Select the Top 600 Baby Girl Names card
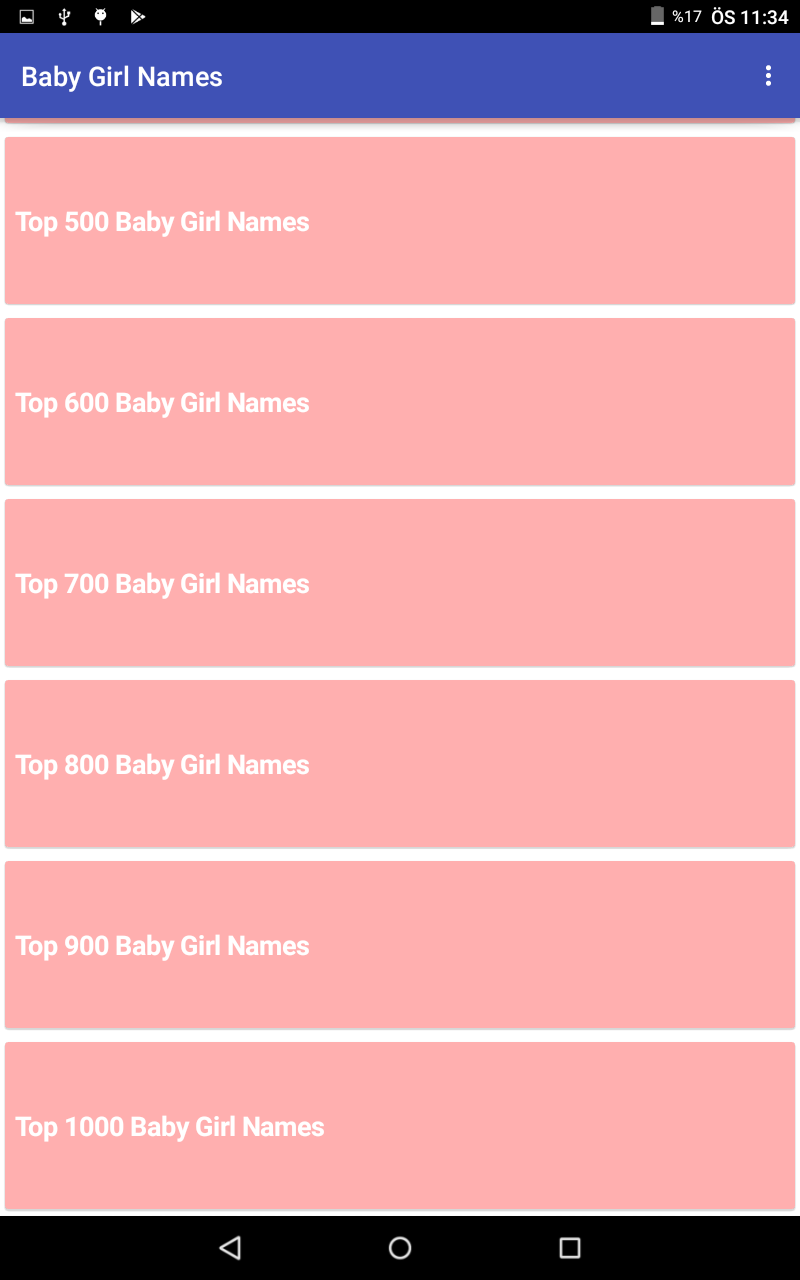The width and height of the screenshot is (800, 1280). click(x=400, y=402)
